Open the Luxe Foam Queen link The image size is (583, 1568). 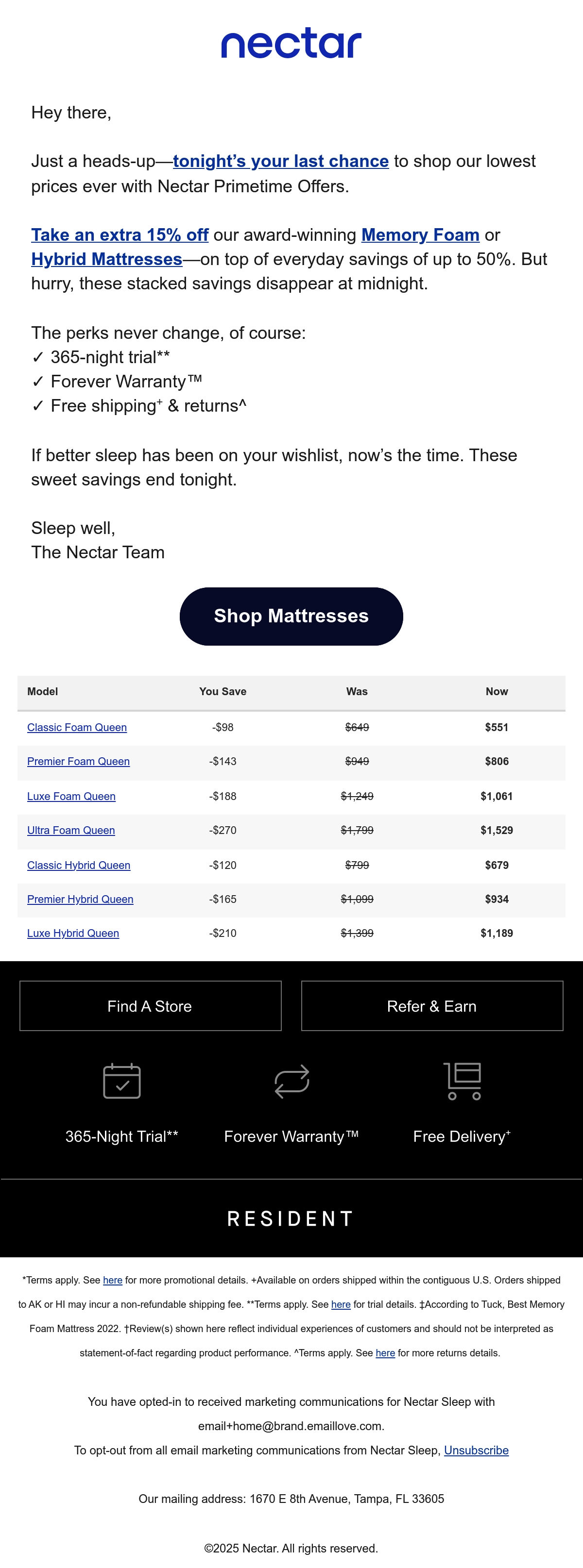pyautogui.click(x=71, y=796)
